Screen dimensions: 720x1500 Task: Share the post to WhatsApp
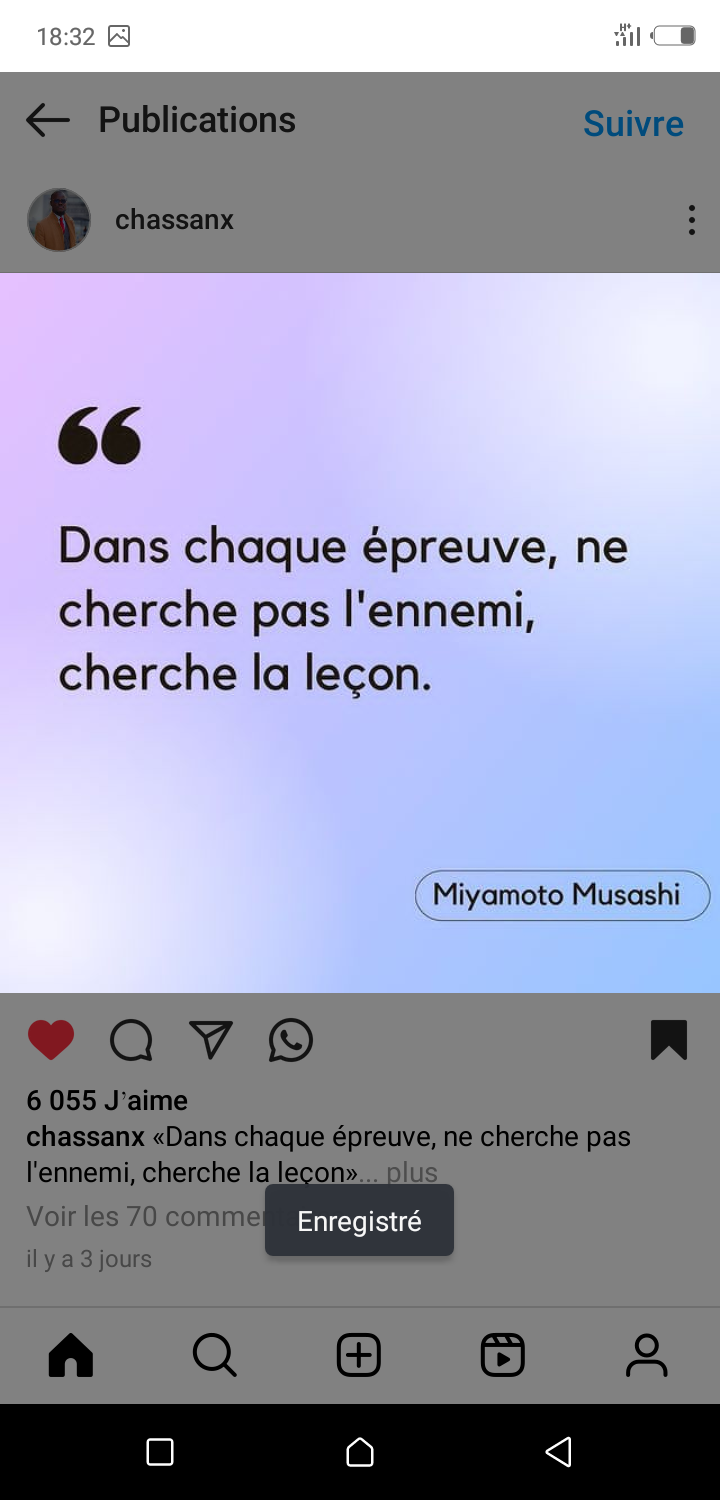pyautogui.click(x=291, y=1040)
